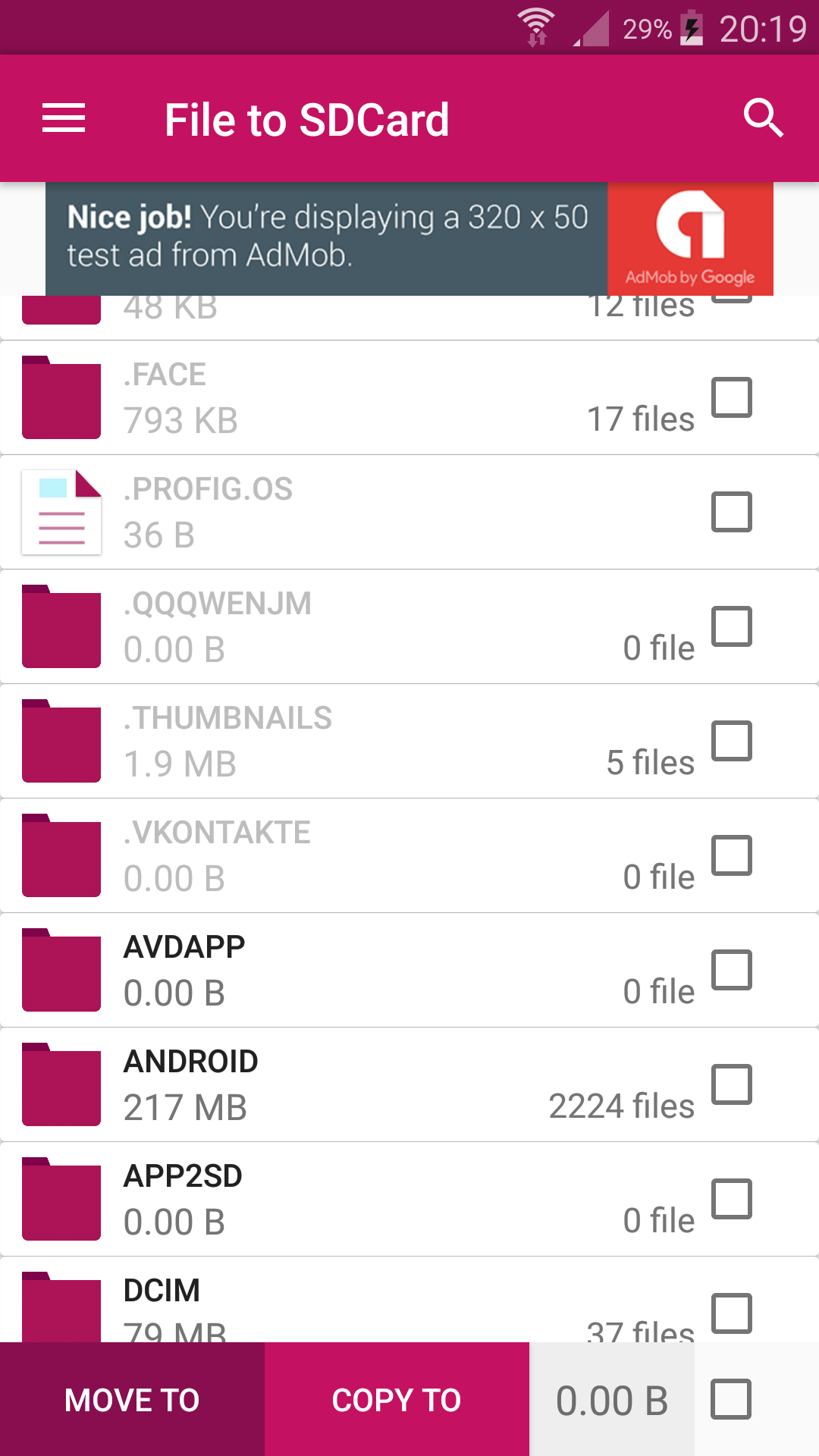Tap the COPY TO button

395,1399
